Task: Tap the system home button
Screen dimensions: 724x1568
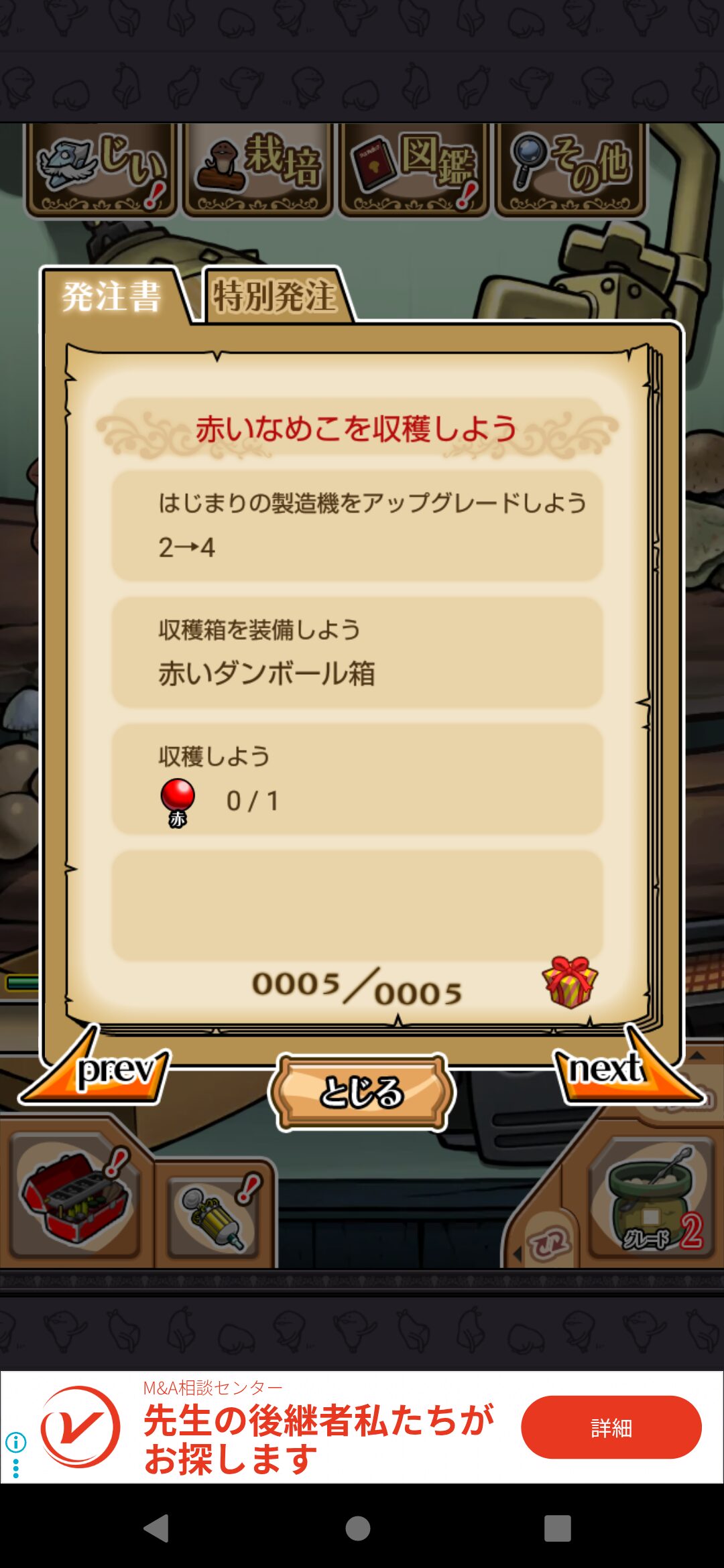Action: click(x=358, y=1528)
